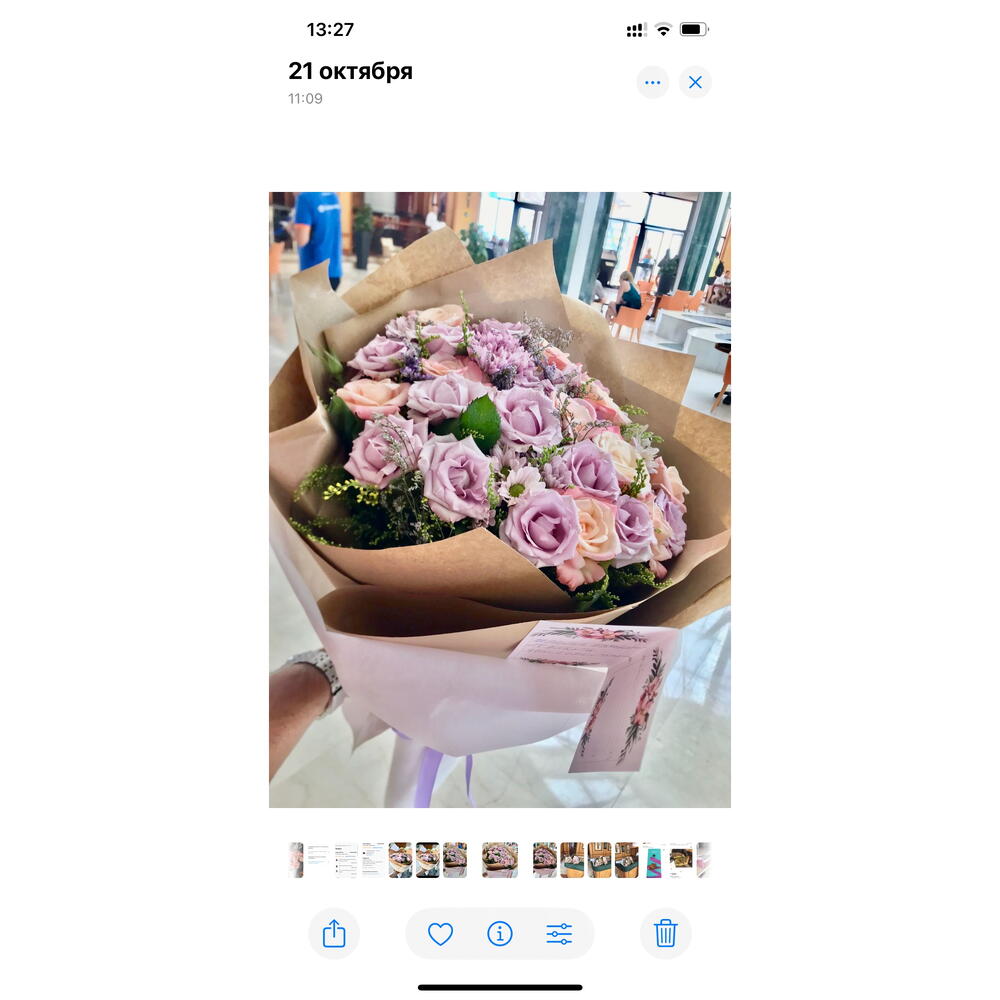Show photo info details
Screen dimensions: 1000x1000
(499, 934)
